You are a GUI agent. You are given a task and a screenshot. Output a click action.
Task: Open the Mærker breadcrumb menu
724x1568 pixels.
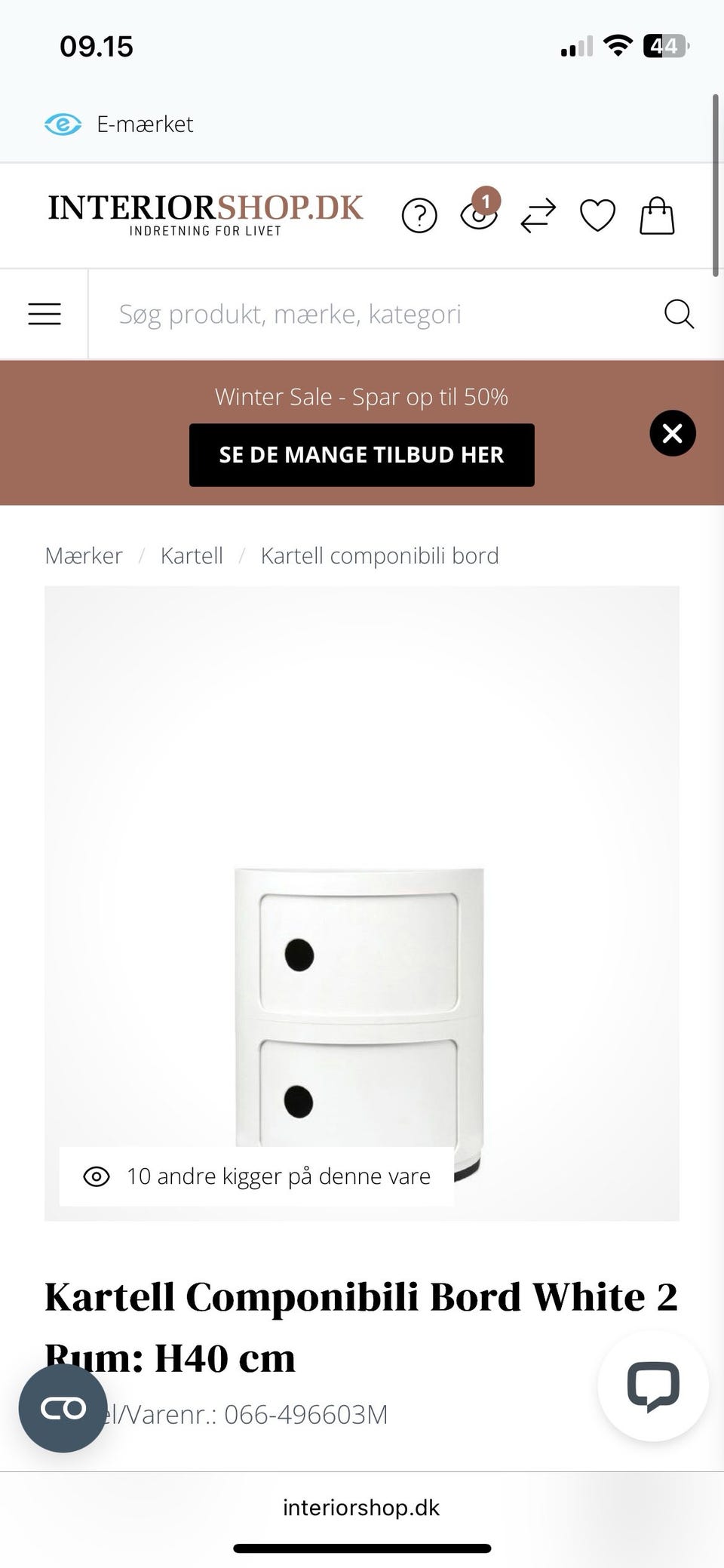point(84,555)
